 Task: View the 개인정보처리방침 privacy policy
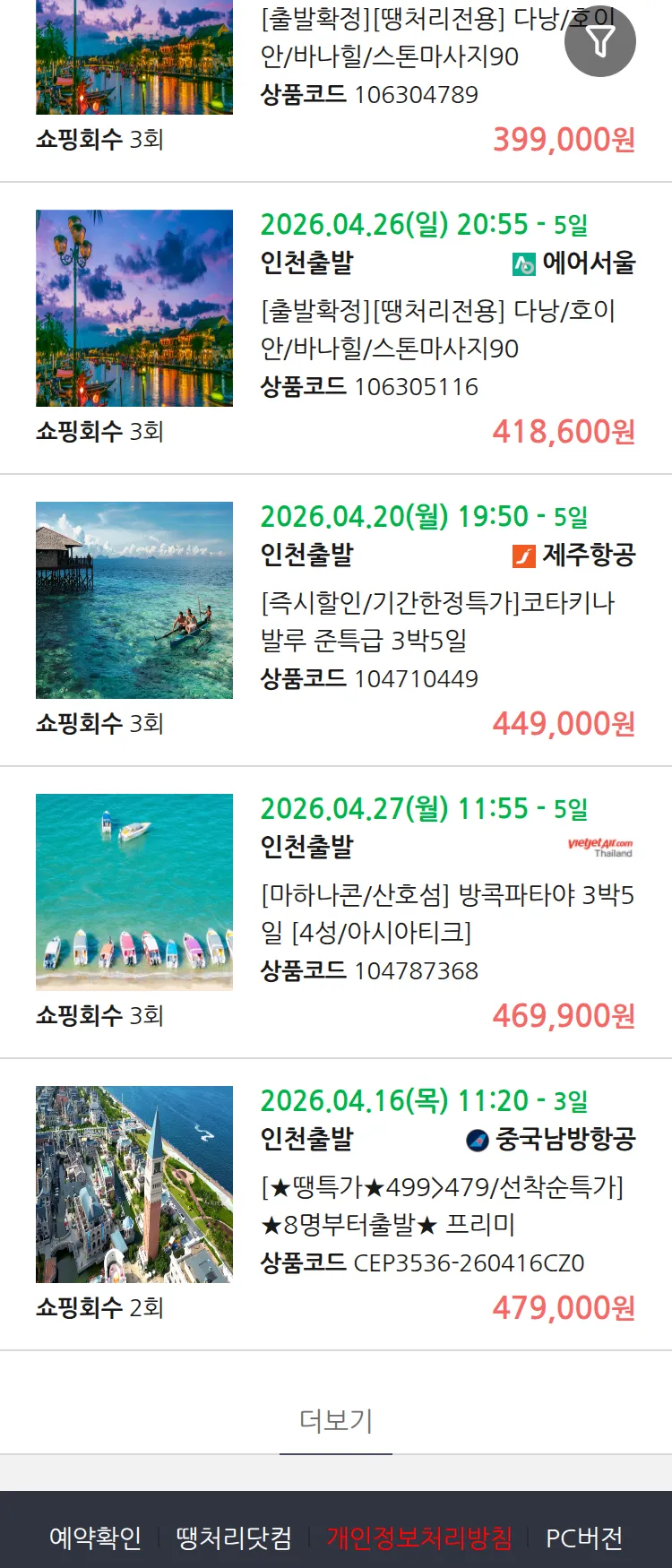click(418, 1538)
